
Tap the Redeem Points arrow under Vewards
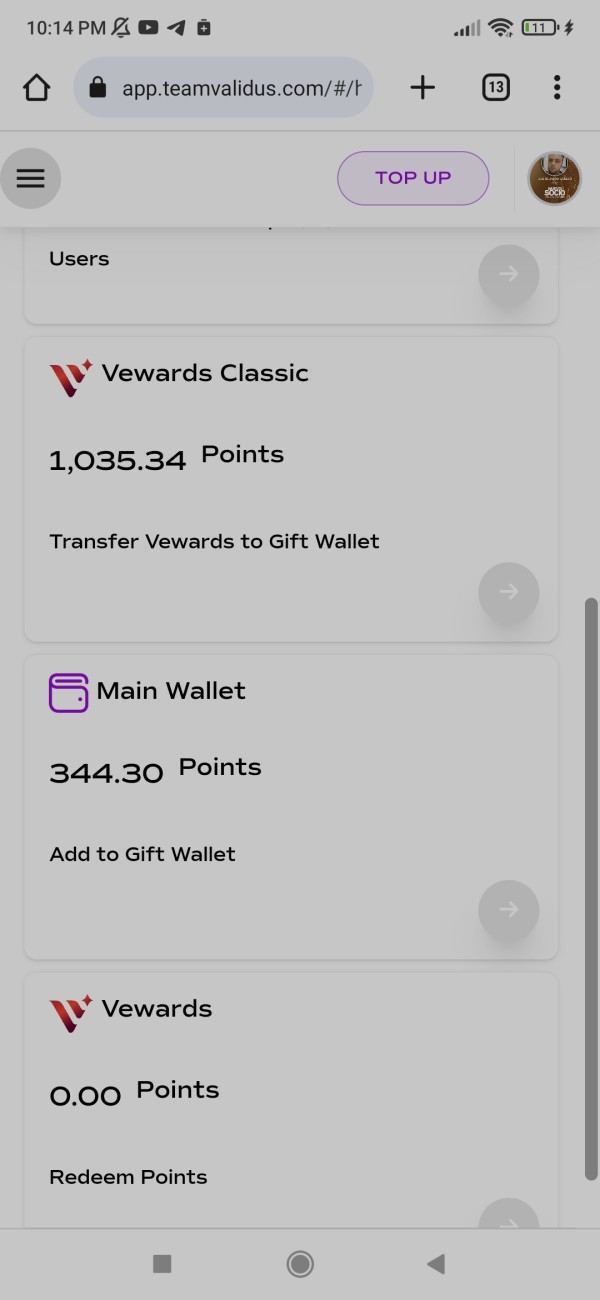pos(509,1214)
